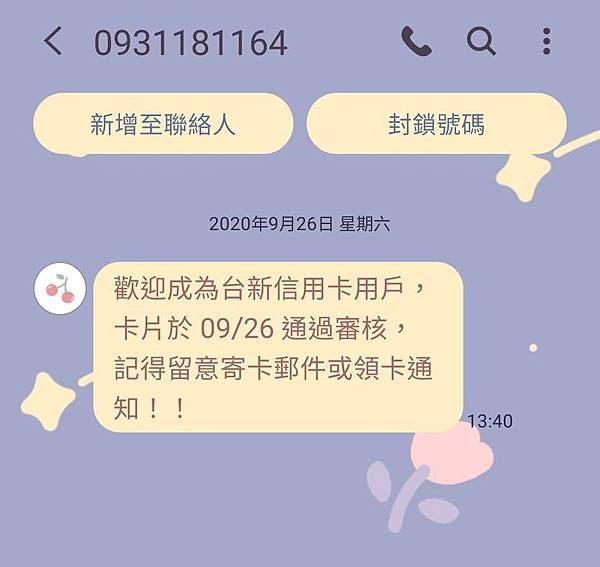
Task: Tap 新增至聯絡人 to add contact
Action: click(163, 124)
